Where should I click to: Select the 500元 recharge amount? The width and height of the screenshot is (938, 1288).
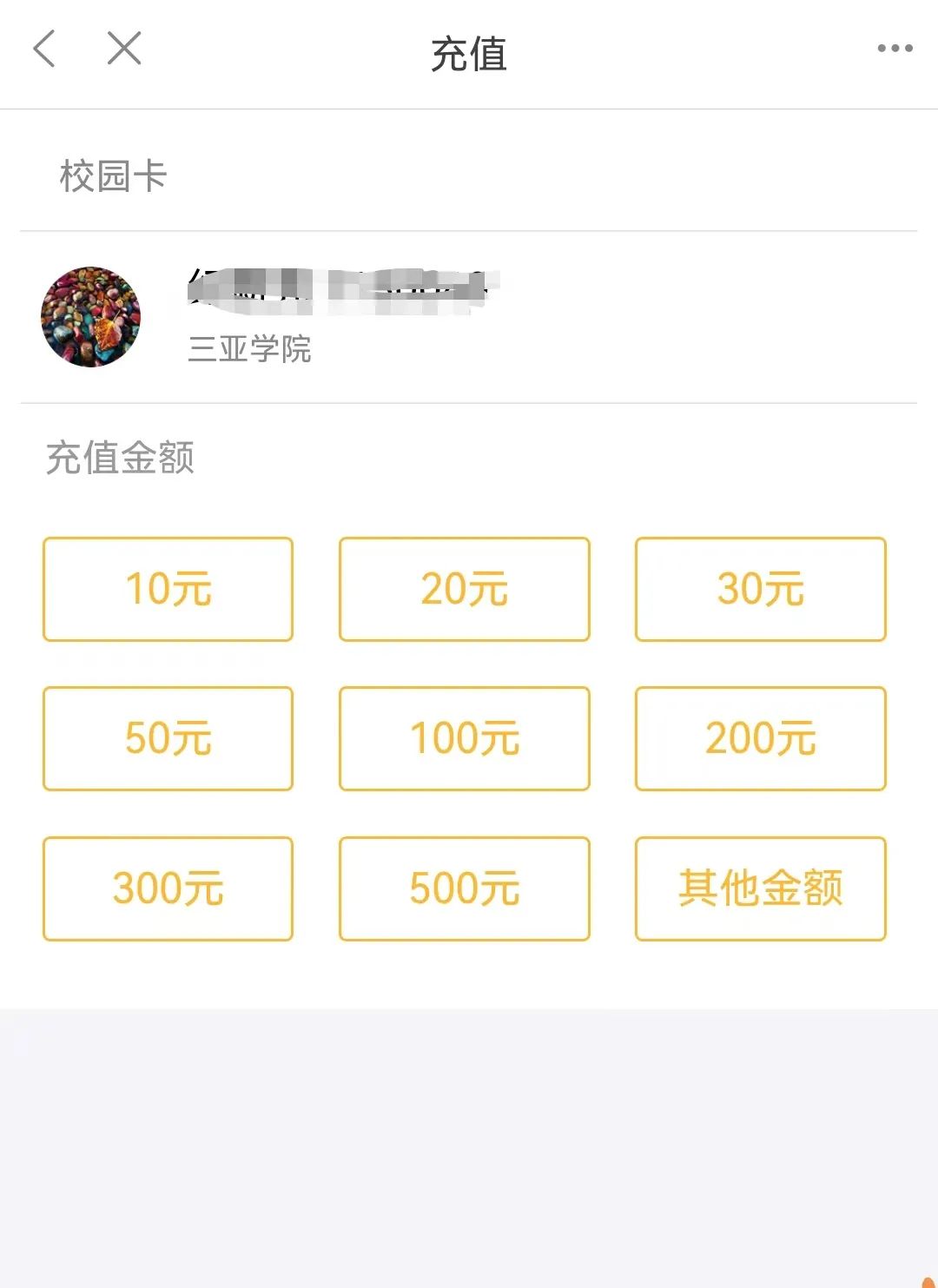tap(464, 888)
